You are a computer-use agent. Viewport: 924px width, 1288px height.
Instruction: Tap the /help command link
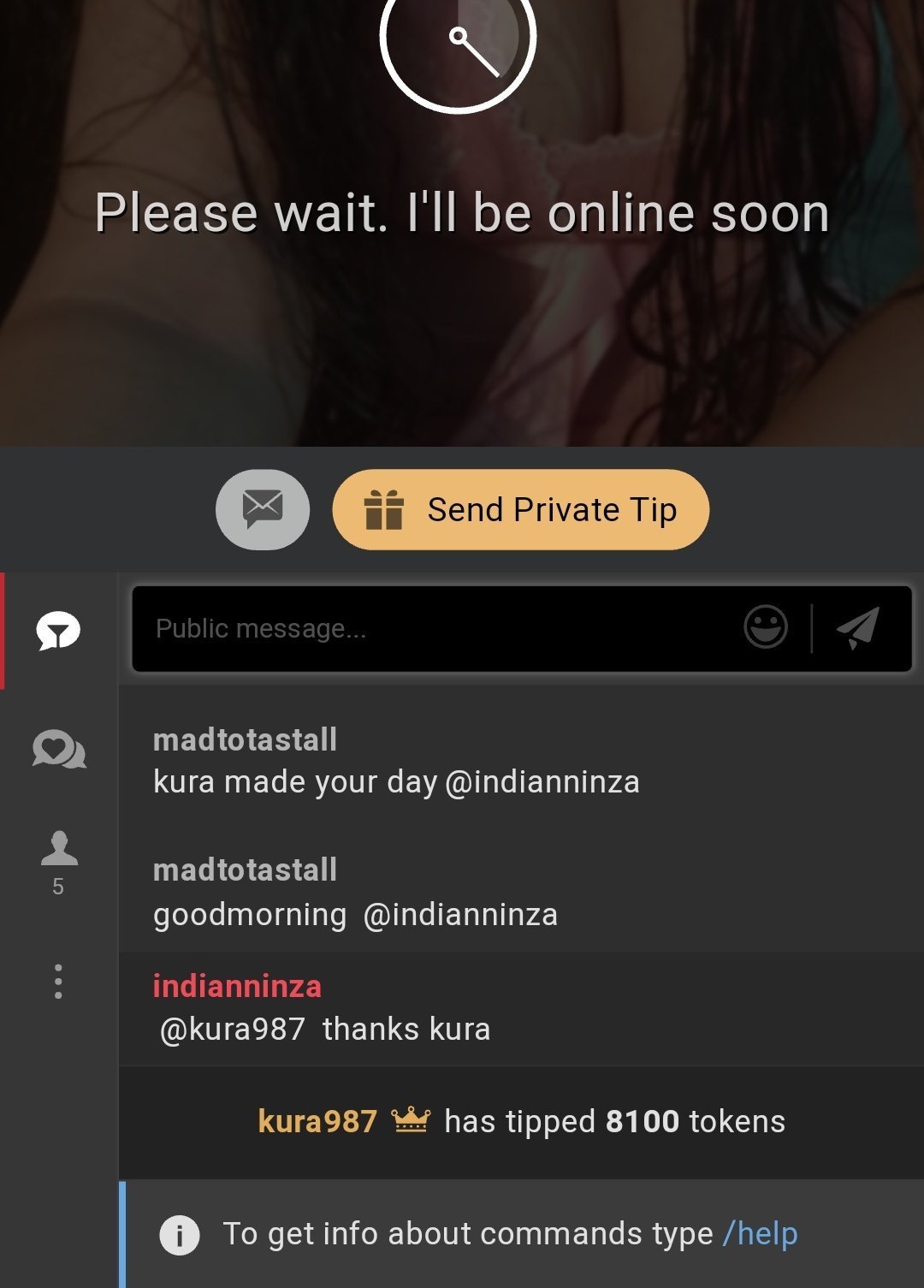[760, 1234]
